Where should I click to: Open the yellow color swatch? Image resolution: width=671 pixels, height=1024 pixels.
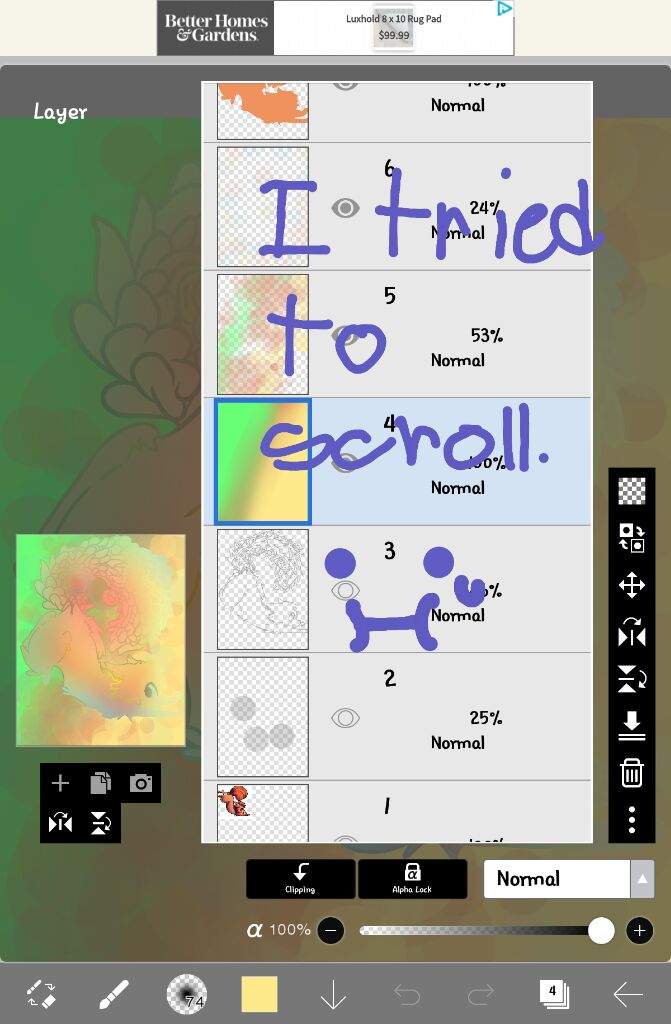tap(259, 994)
